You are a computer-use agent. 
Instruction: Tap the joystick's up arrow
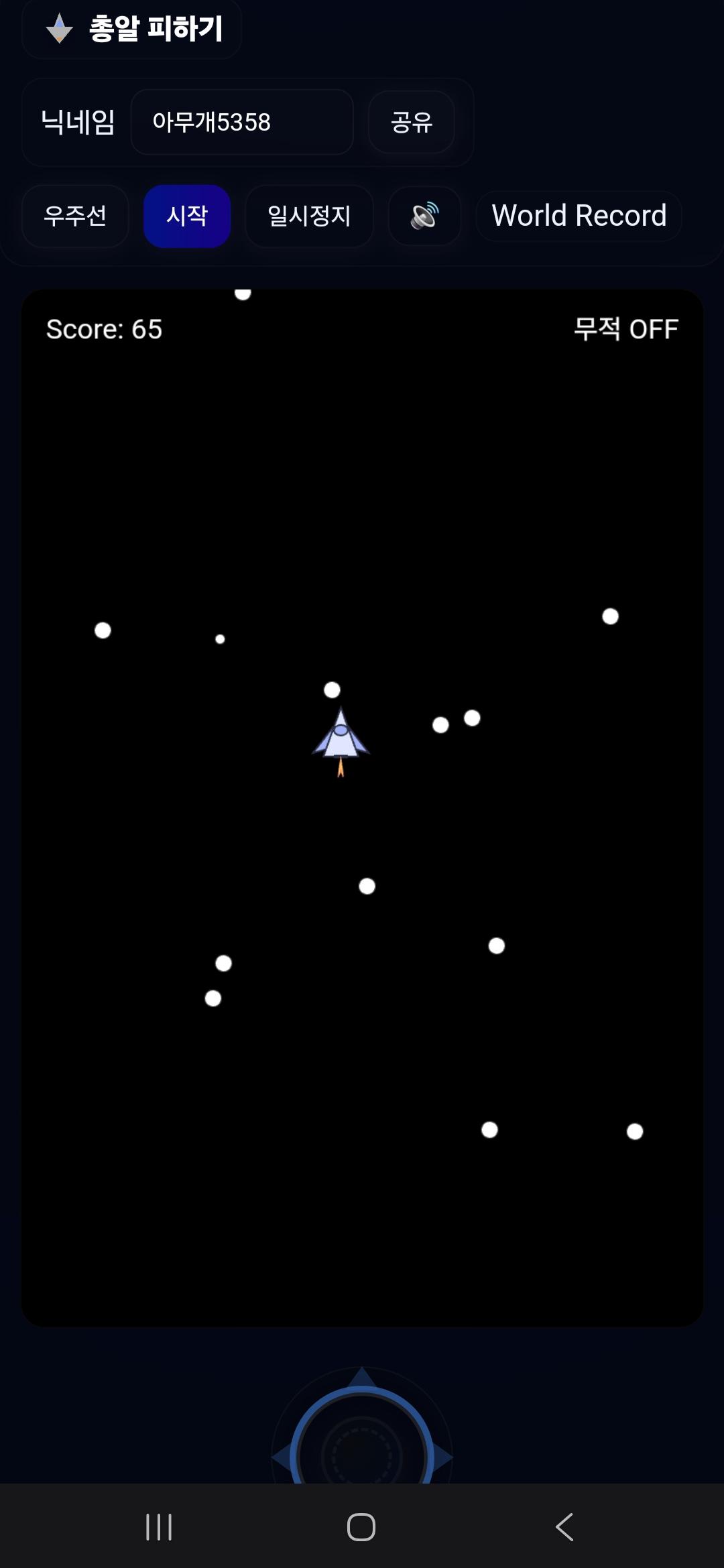(x=362, y=1378)
